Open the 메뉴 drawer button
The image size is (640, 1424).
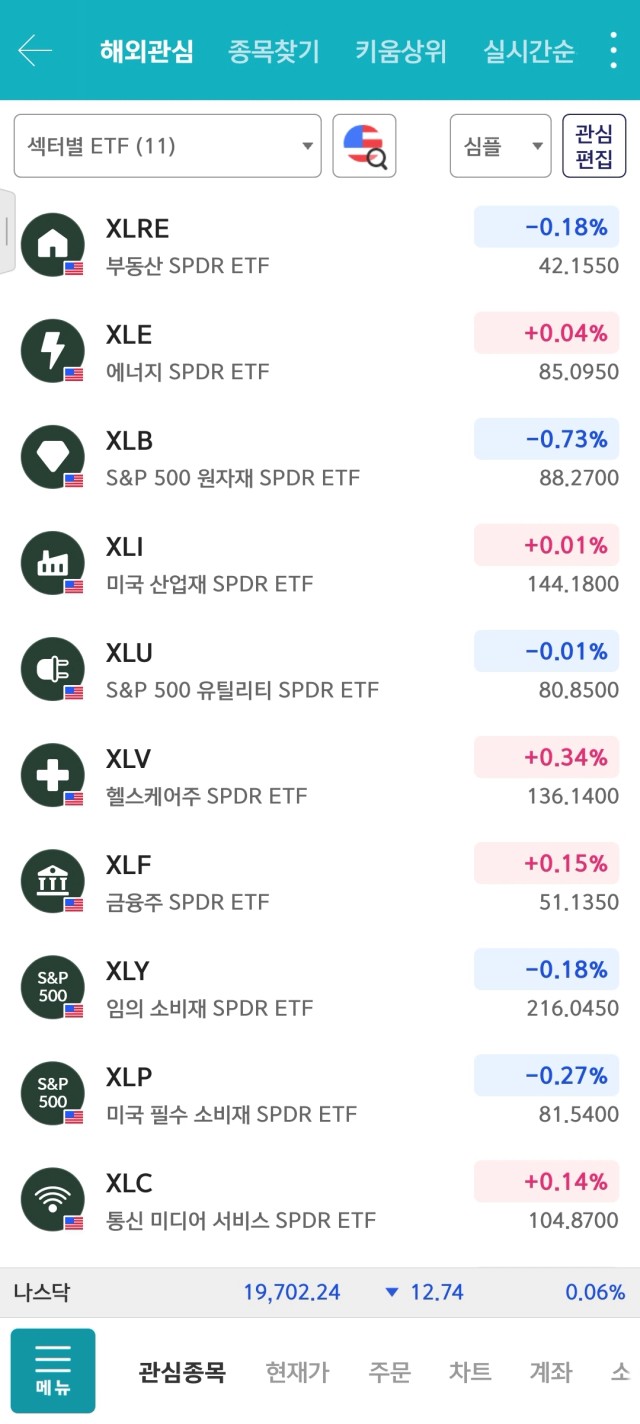point(53,1371)
